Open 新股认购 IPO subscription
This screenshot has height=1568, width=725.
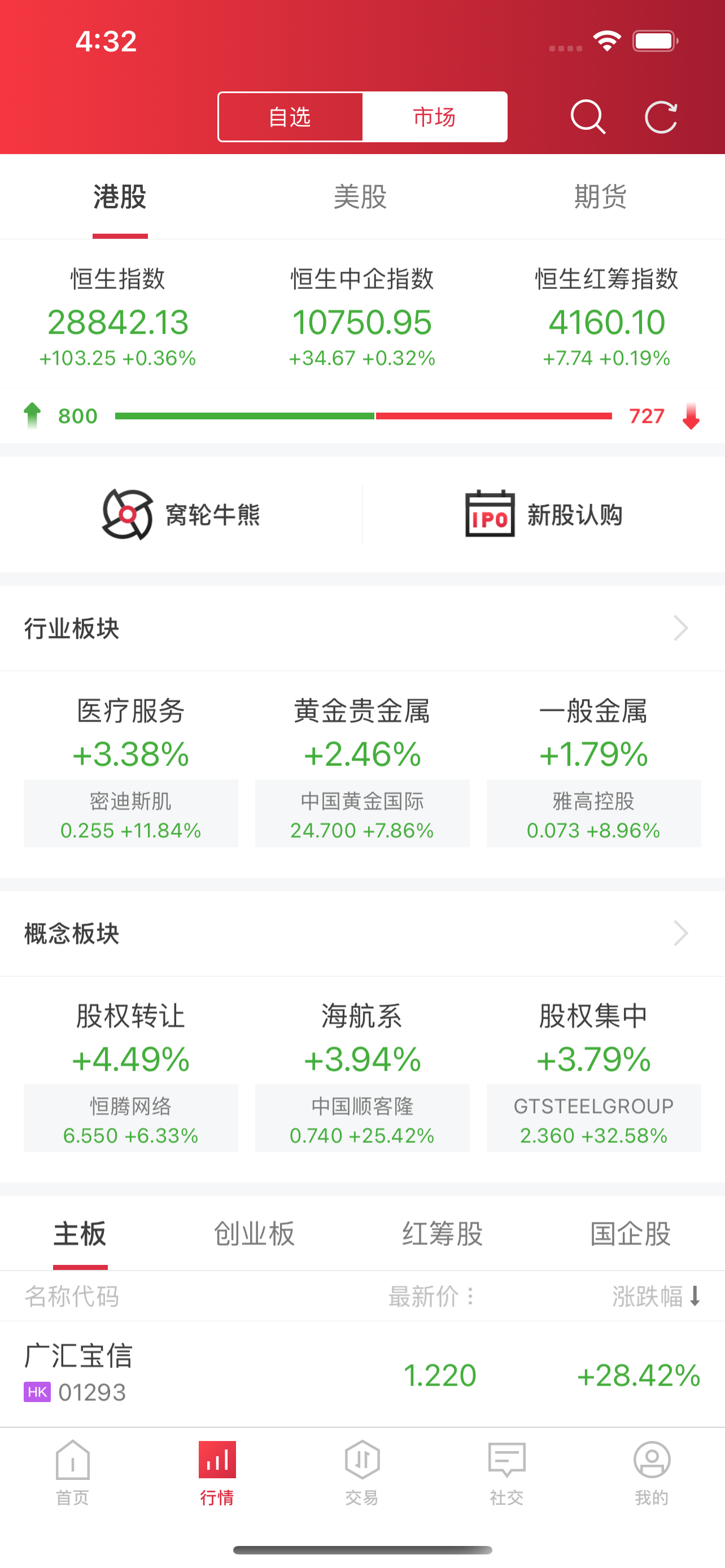[x=544, y=514]
